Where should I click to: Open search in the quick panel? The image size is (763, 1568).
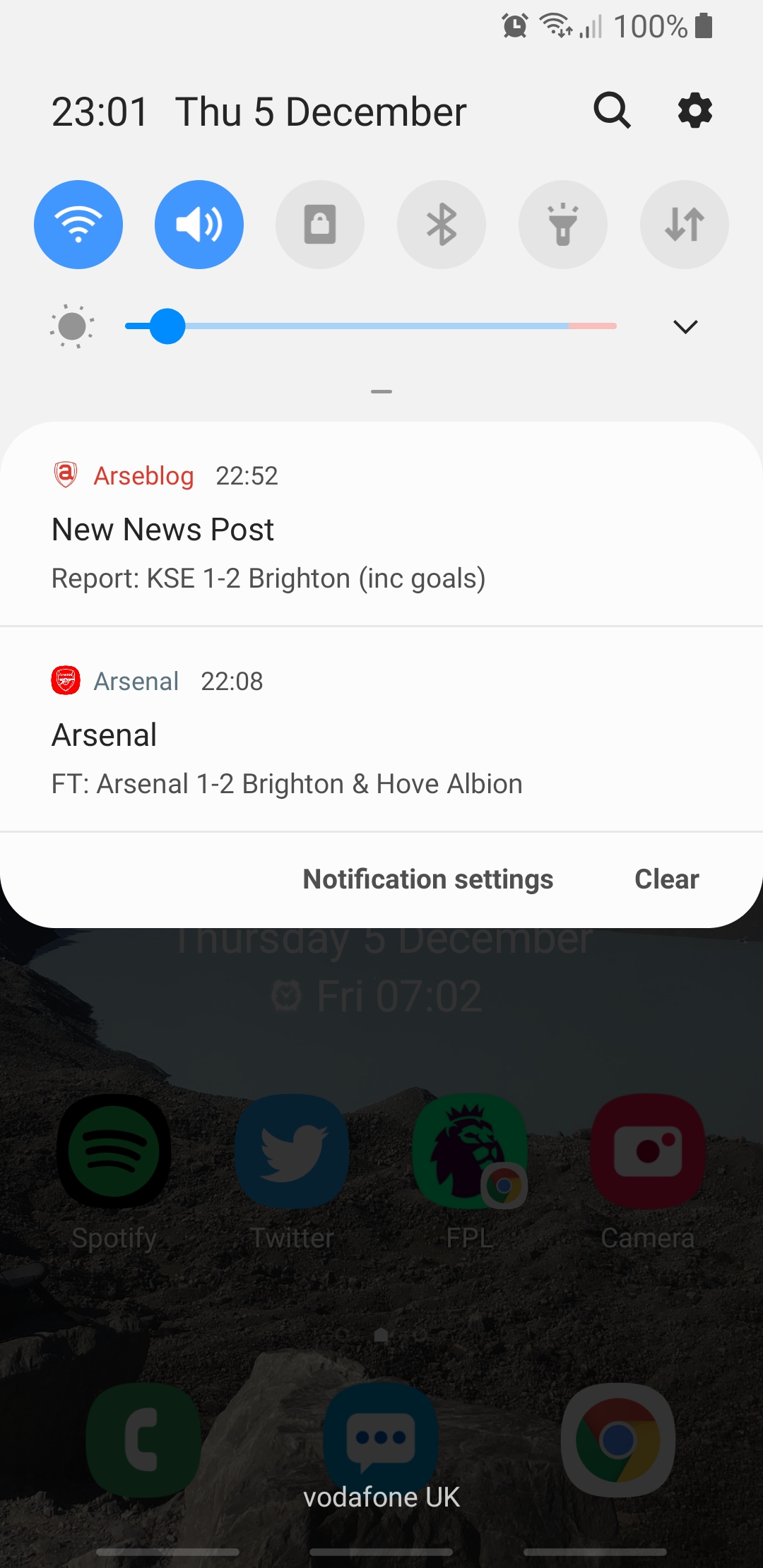(612, 111)
